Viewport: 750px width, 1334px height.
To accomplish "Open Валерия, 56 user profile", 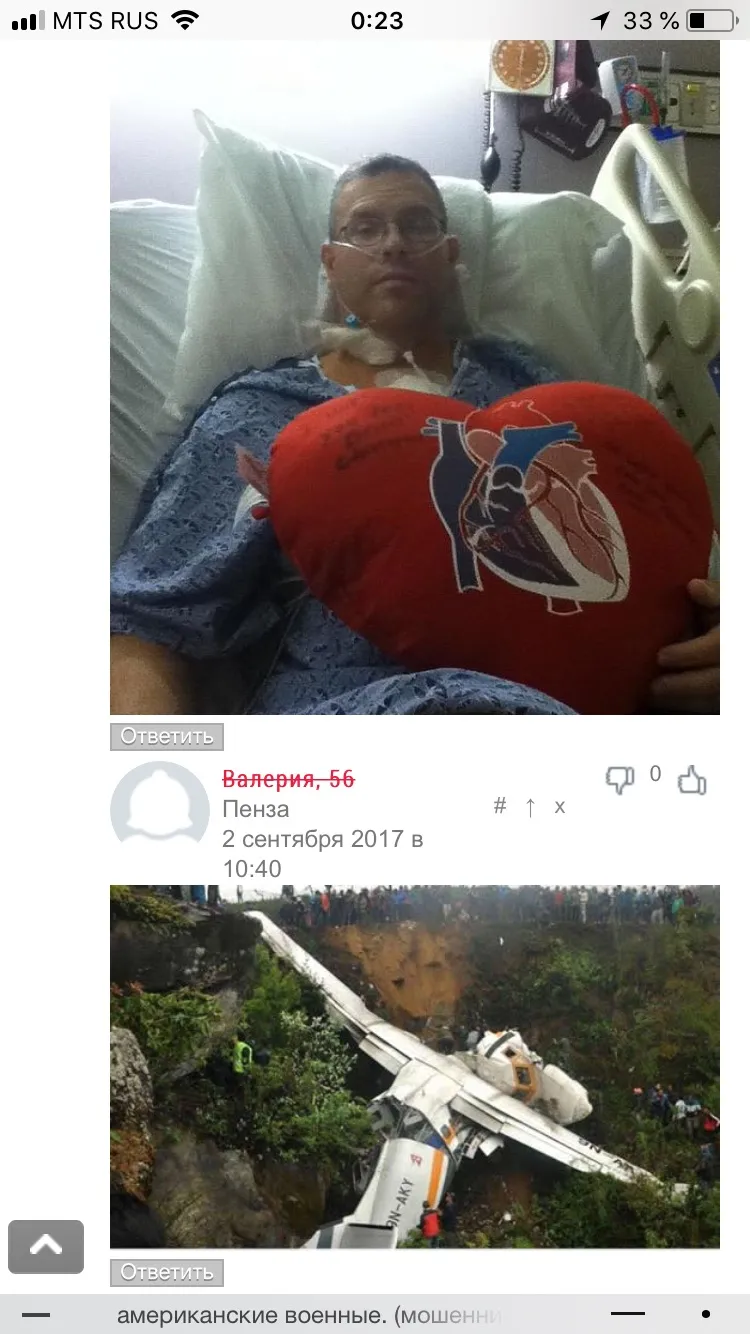I will click(288, 779).
